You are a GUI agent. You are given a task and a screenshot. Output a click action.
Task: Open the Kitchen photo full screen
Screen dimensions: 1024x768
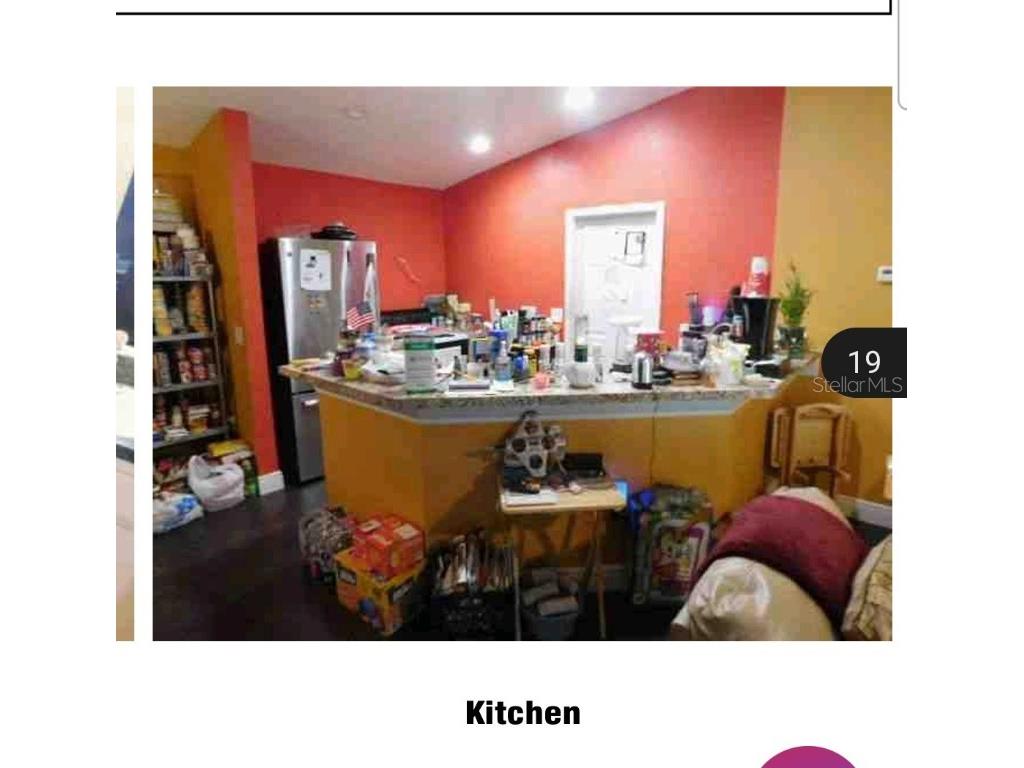pos(521,363)
